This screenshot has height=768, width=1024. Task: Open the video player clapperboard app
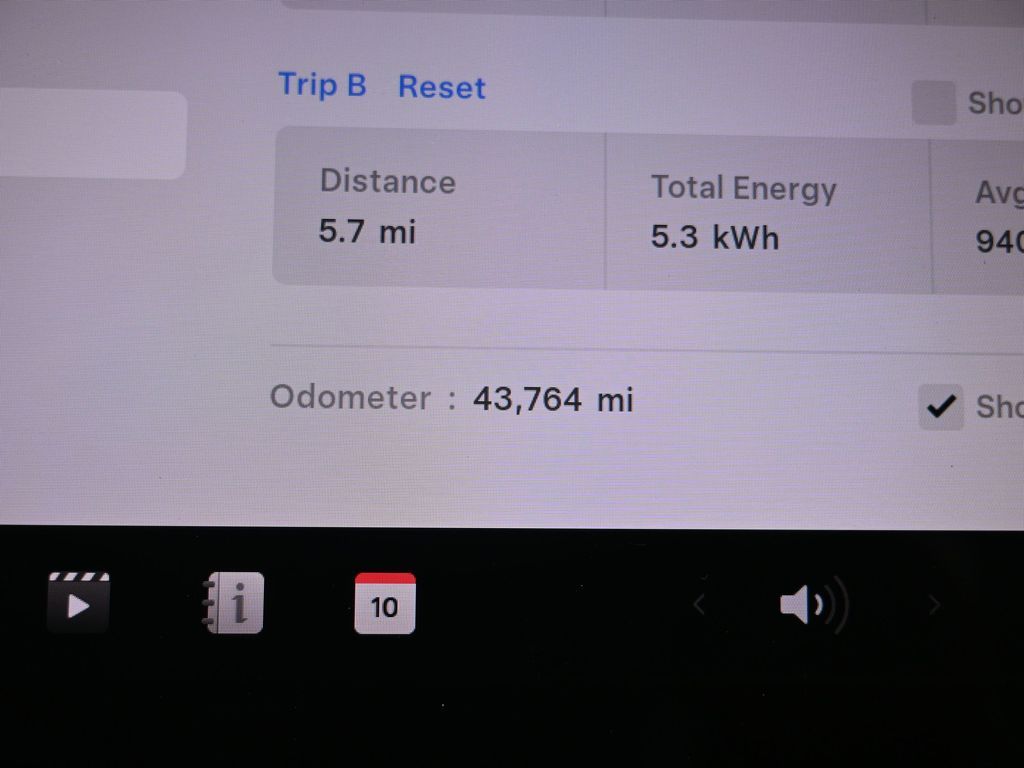pos(78,603)
